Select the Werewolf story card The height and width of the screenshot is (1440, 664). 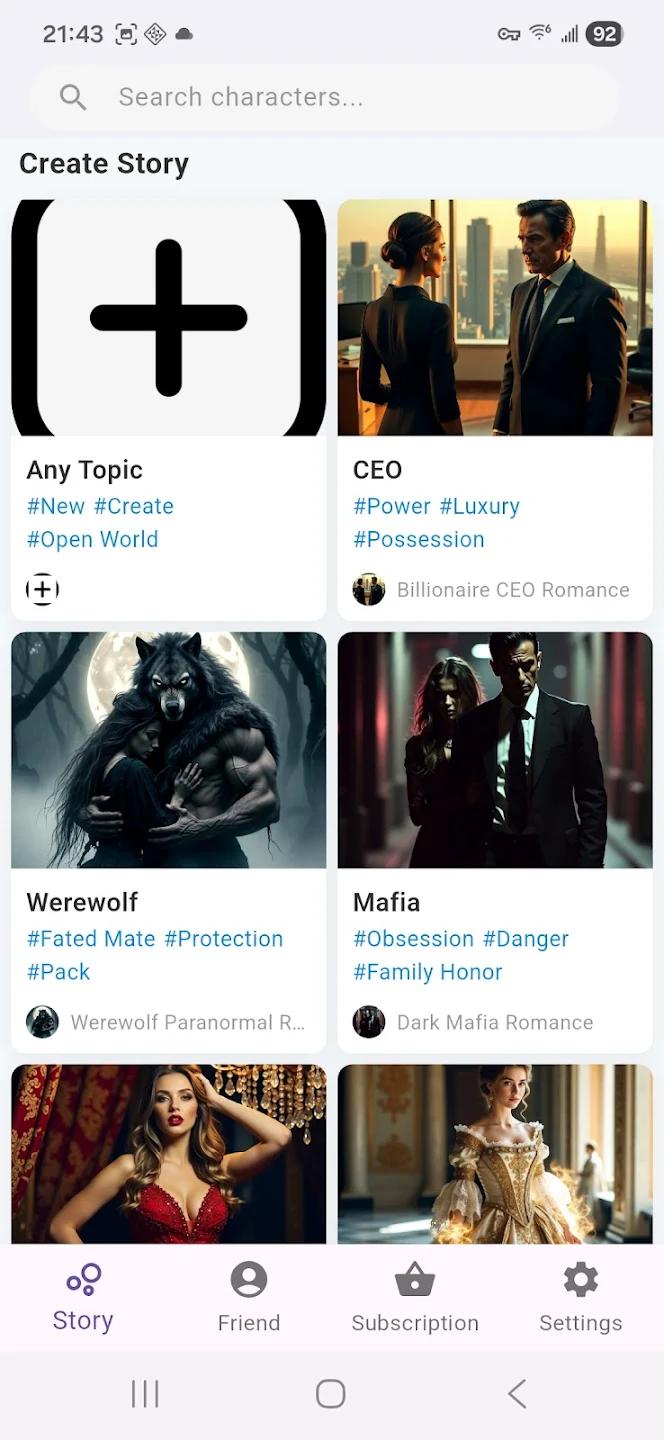point(168,842)
